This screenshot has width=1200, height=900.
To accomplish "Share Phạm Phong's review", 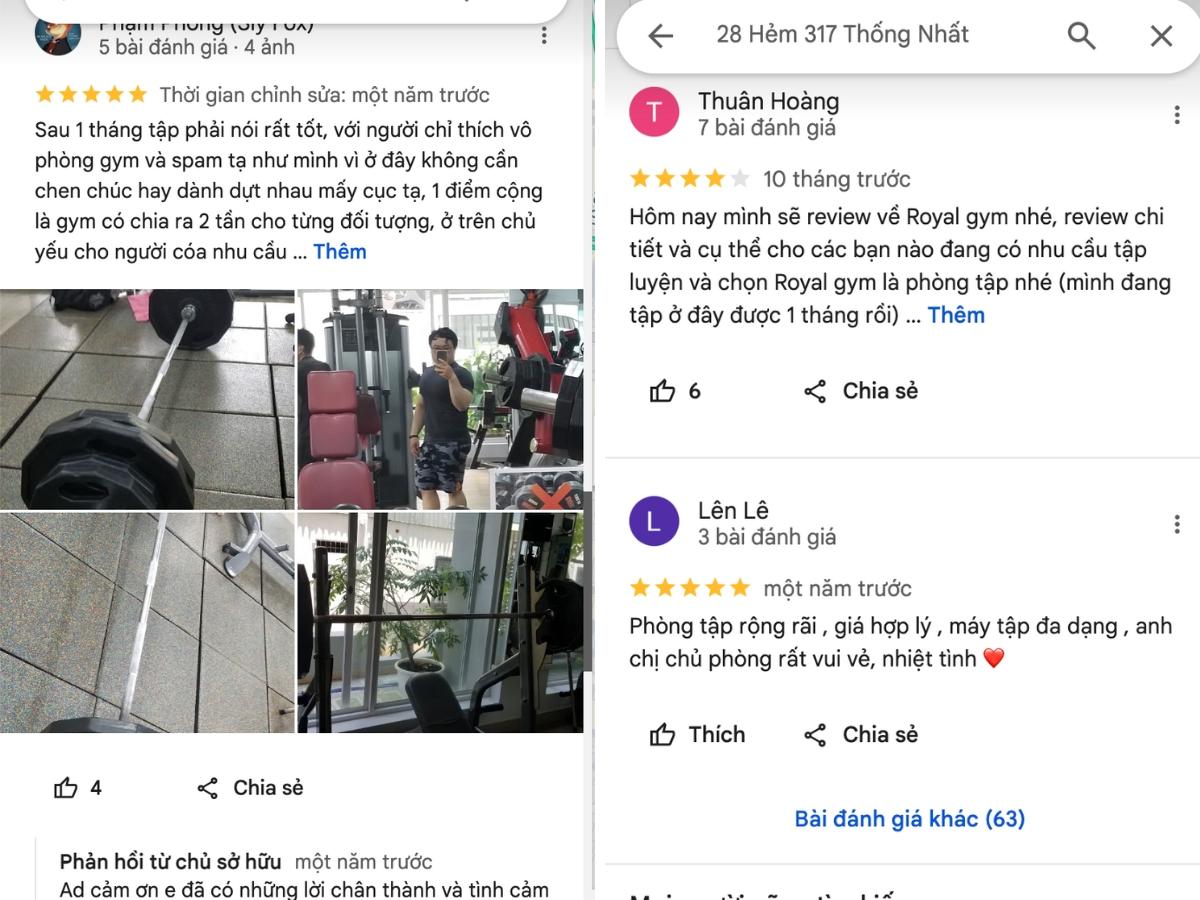I will tap(250, 788).
